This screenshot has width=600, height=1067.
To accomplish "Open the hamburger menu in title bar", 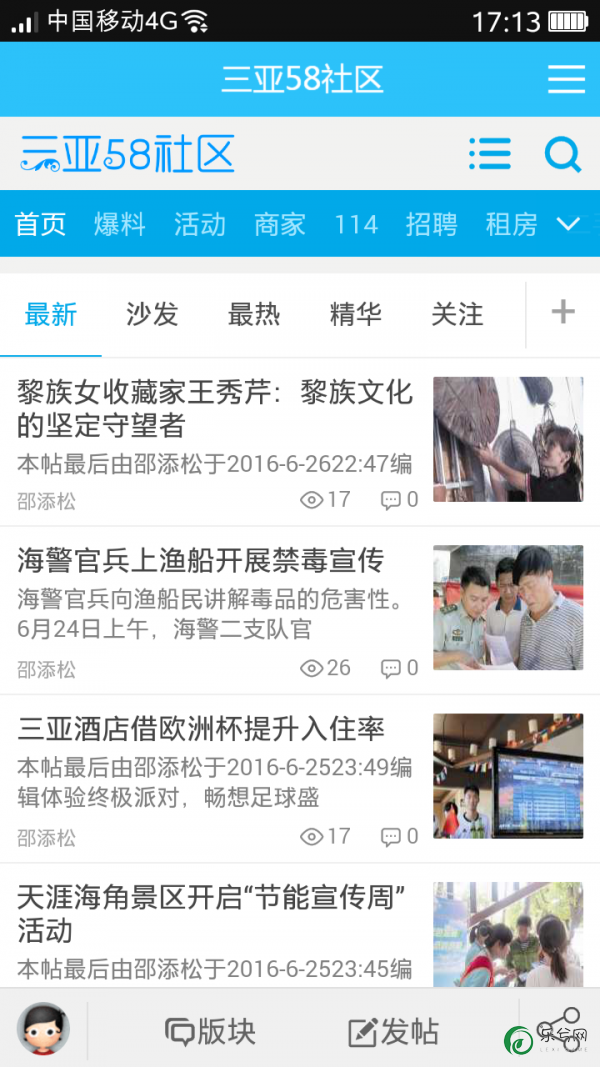I will click(x=566, y=80).
